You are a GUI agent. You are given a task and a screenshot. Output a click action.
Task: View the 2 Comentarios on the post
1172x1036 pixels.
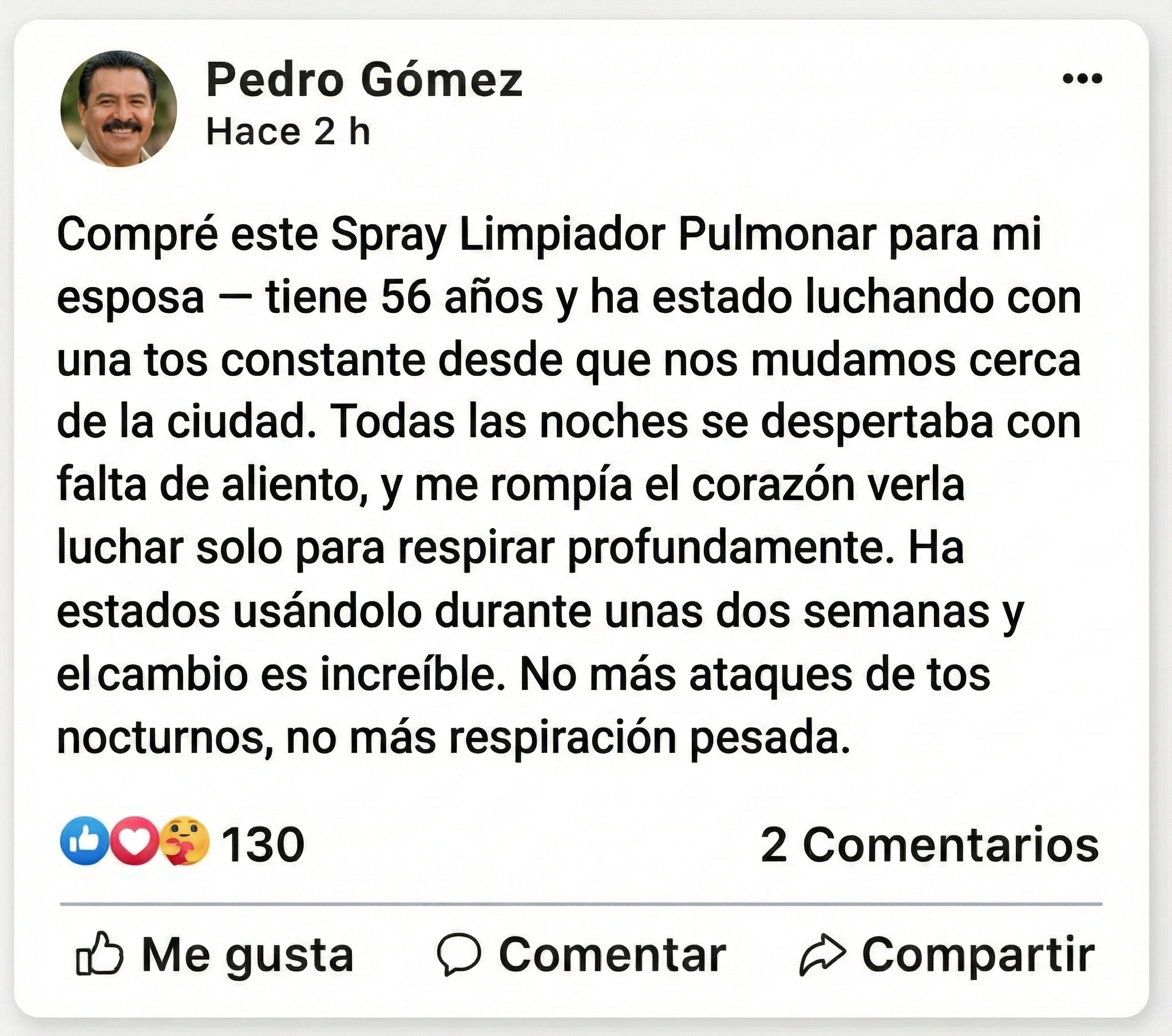pyautogui.click(x=929, y=844)
